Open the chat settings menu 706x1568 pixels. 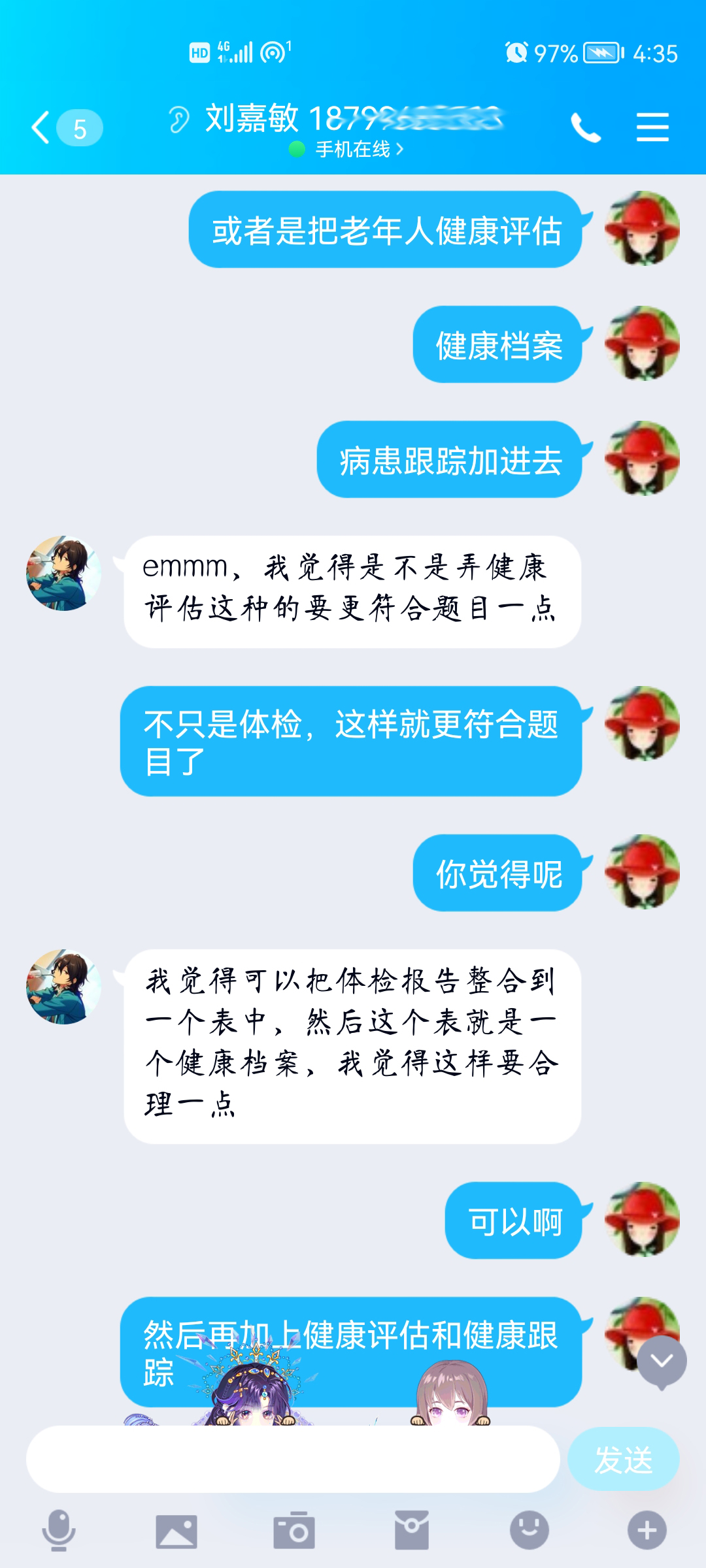click(652, 127)
